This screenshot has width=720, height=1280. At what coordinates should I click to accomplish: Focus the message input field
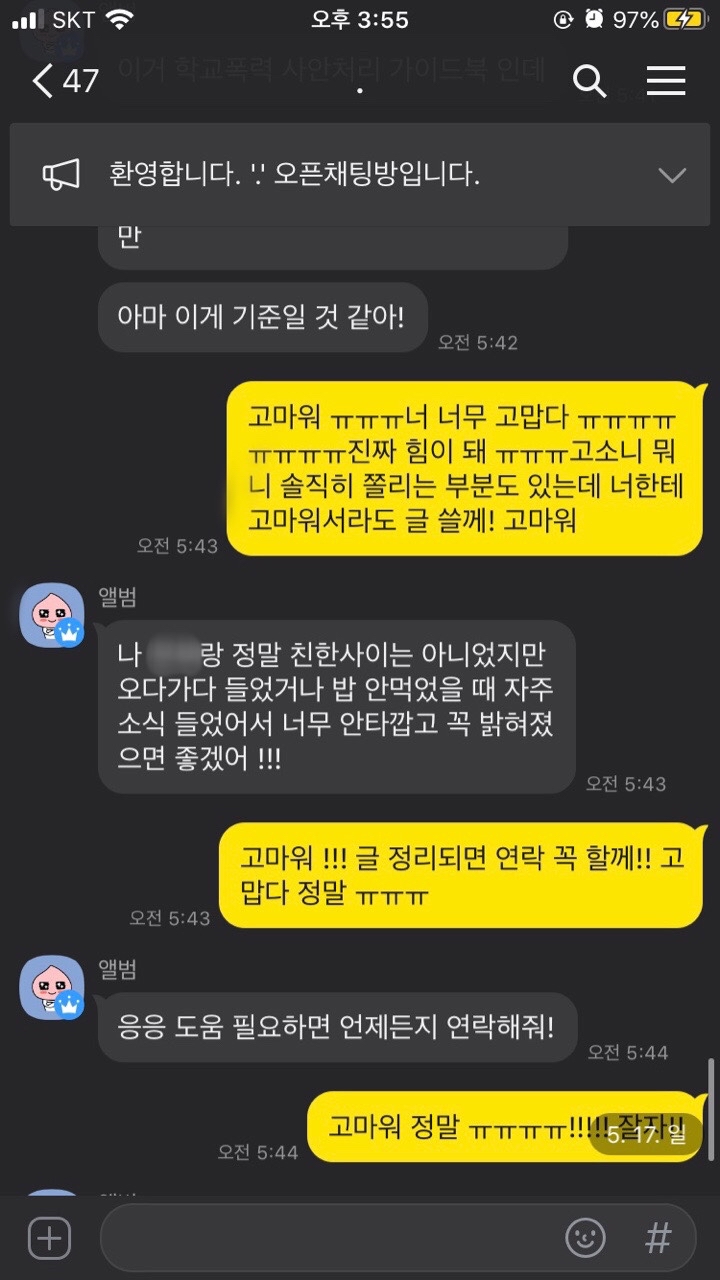pos(330,1238)
